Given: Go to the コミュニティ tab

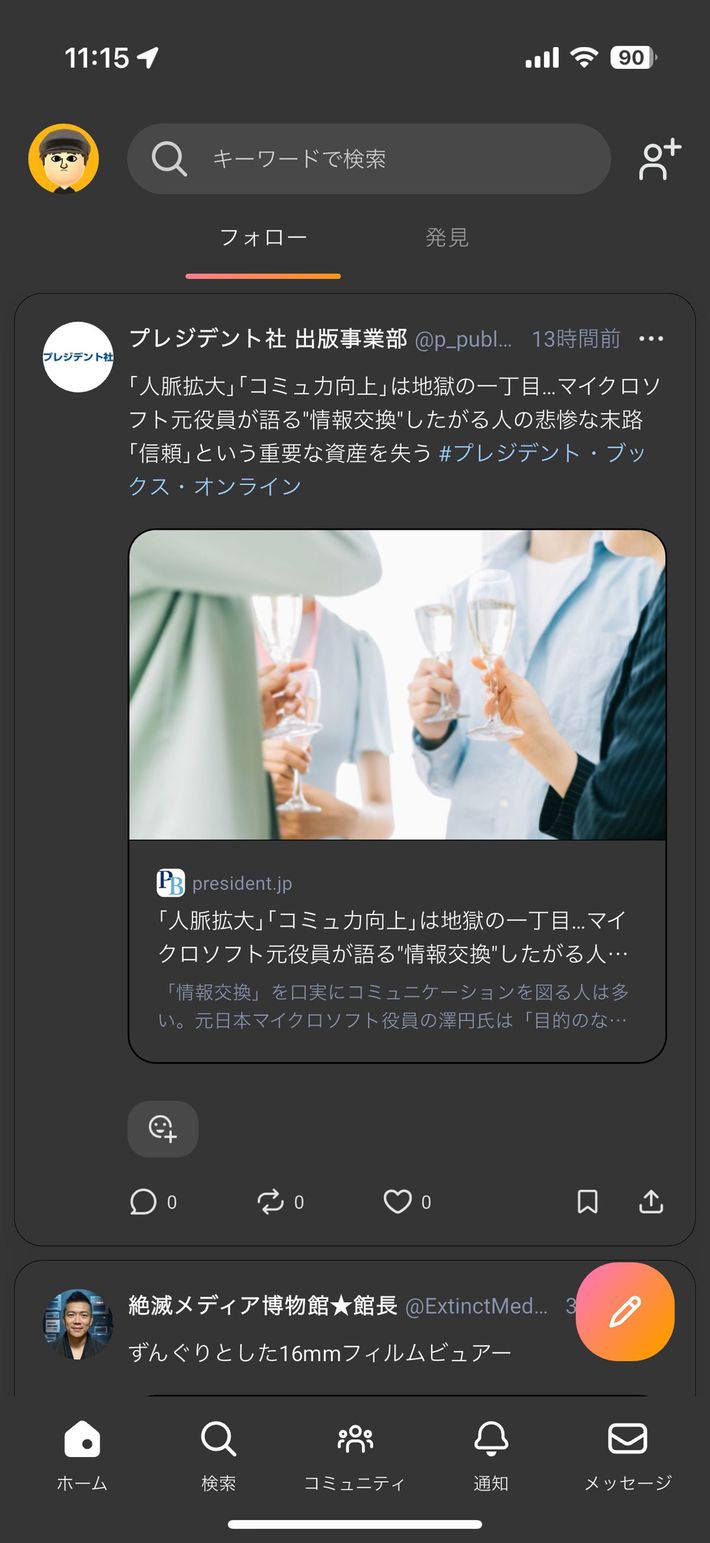Looking at the screenshot, I should tap(355, 1456).
